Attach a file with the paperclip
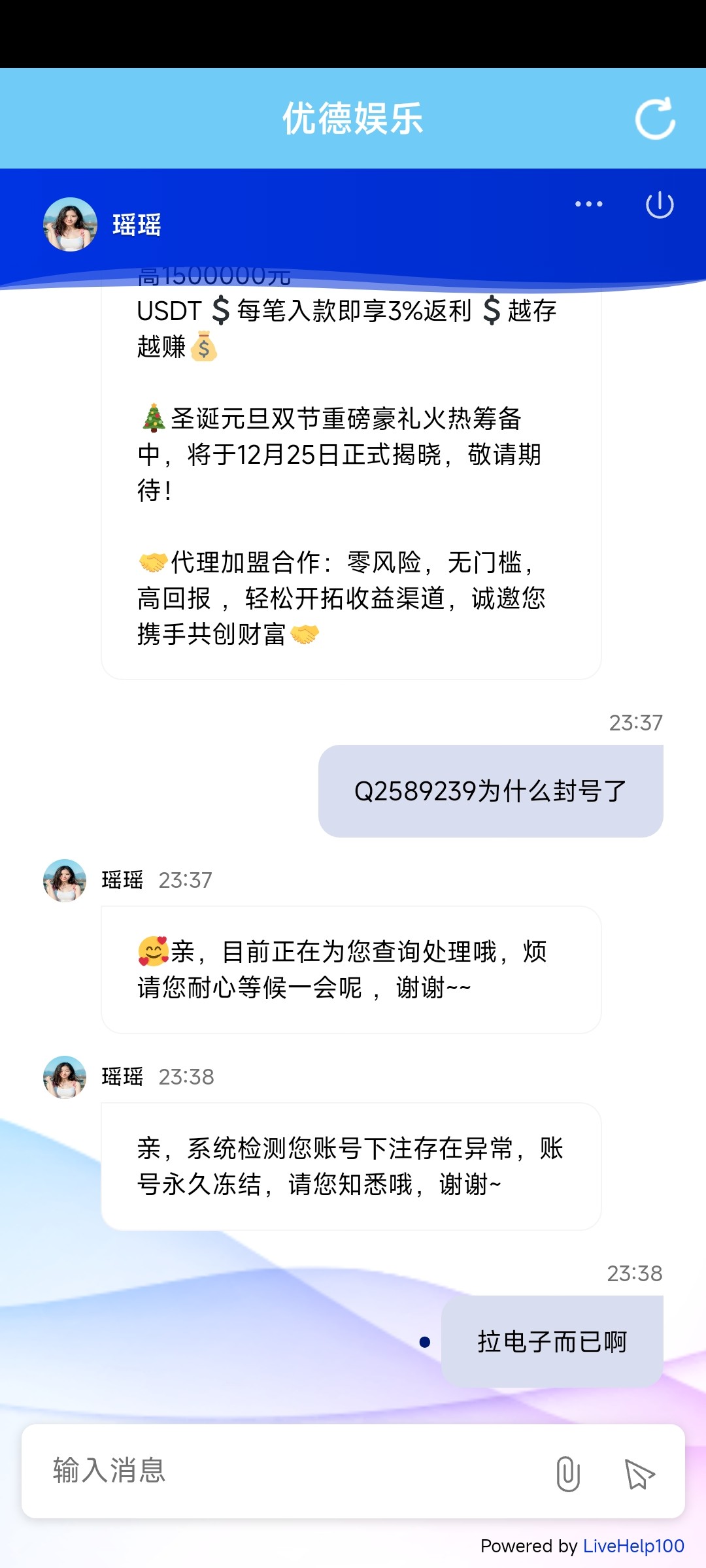This screenshot has height=1568, width=706. [x=568, y=1474]
